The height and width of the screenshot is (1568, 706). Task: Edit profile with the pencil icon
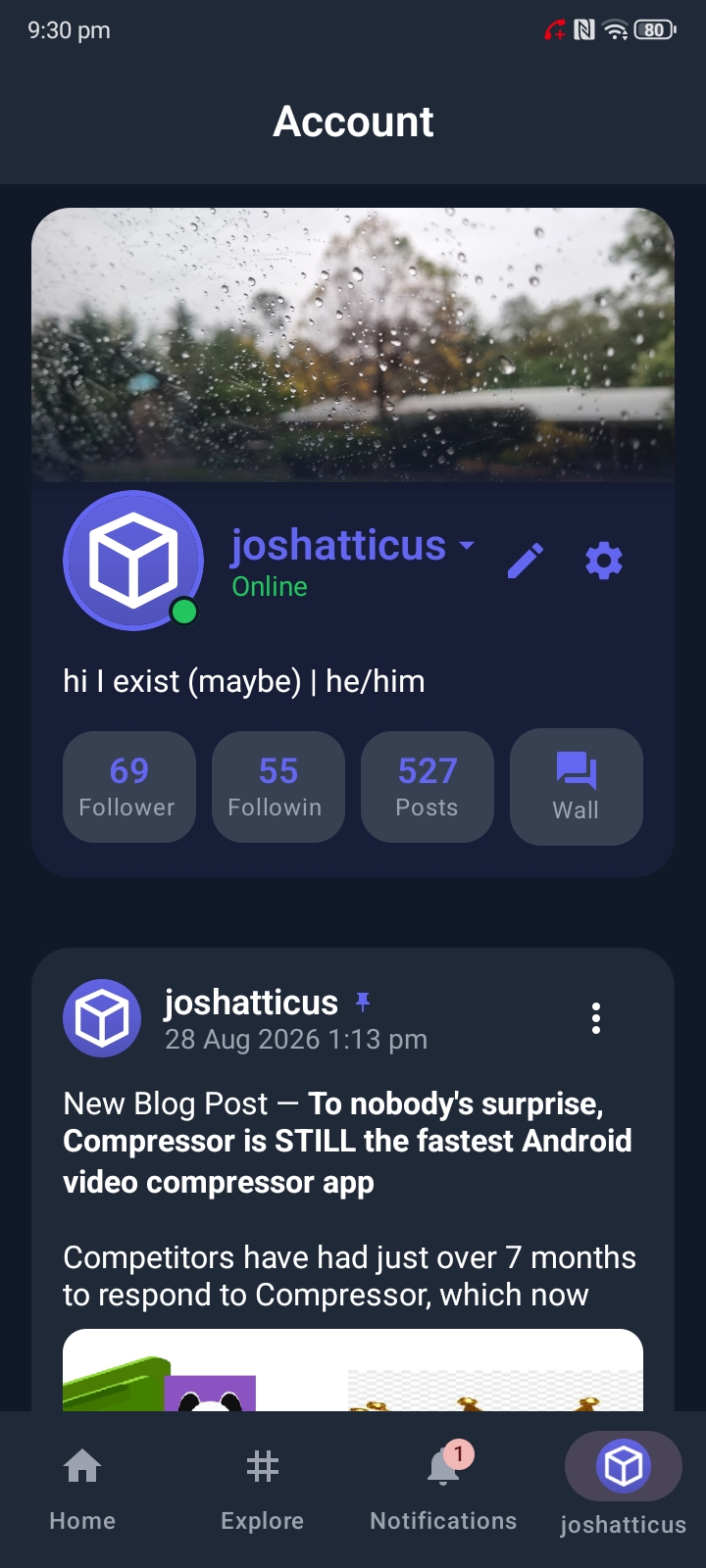(x=526, y=561)
